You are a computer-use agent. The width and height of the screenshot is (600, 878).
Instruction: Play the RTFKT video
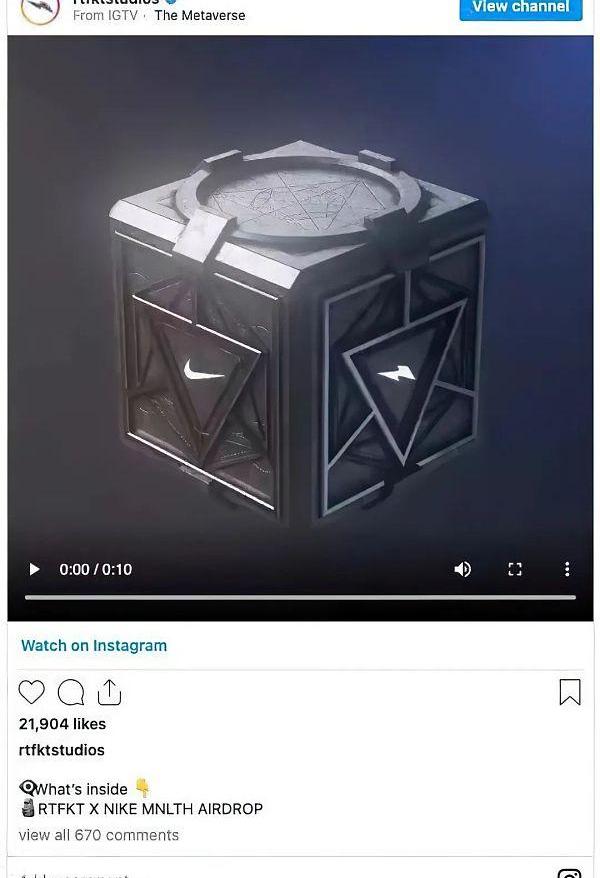[35, 569]
